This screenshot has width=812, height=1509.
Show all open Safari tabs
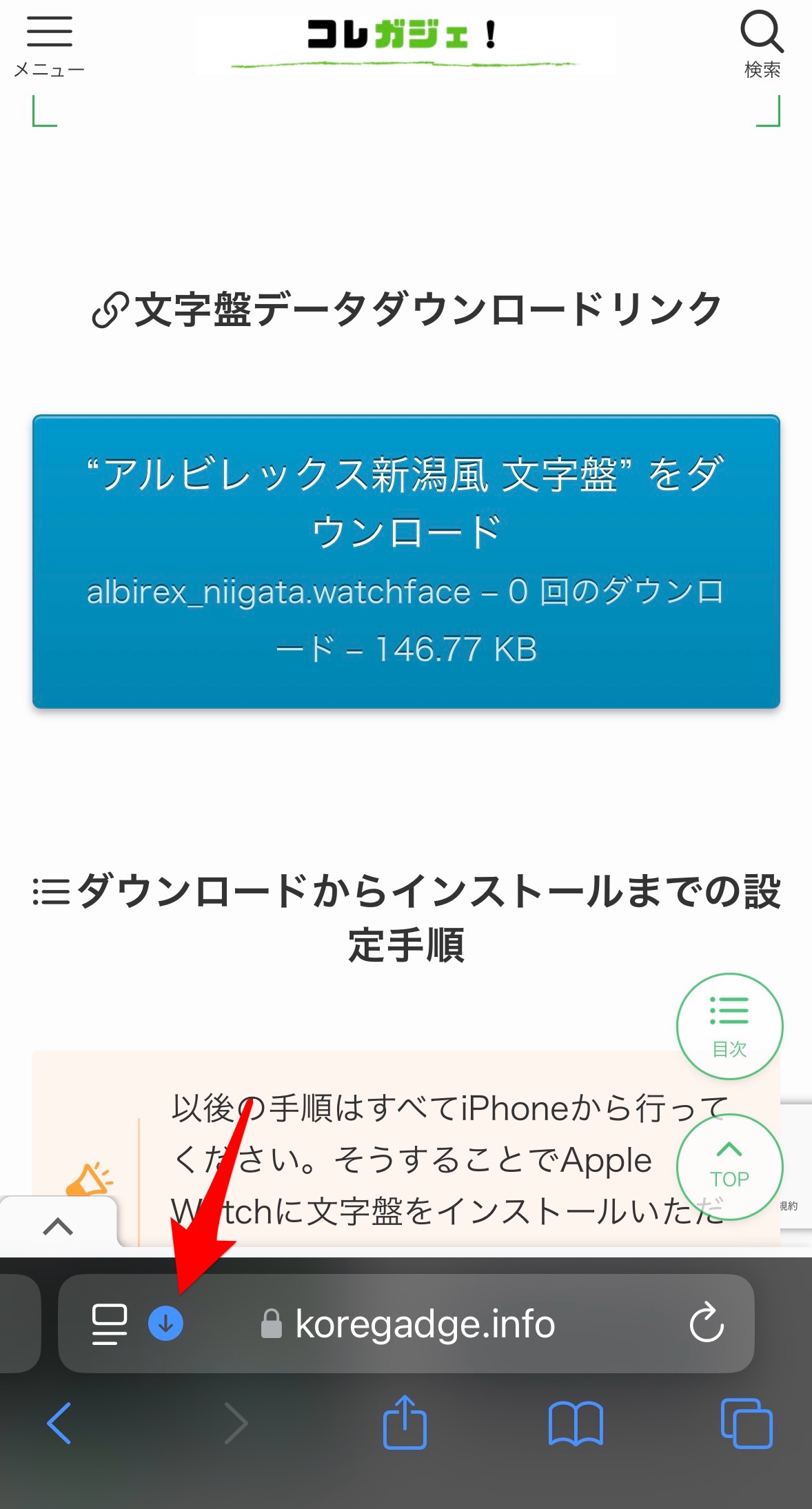(x=746, y=1423)
